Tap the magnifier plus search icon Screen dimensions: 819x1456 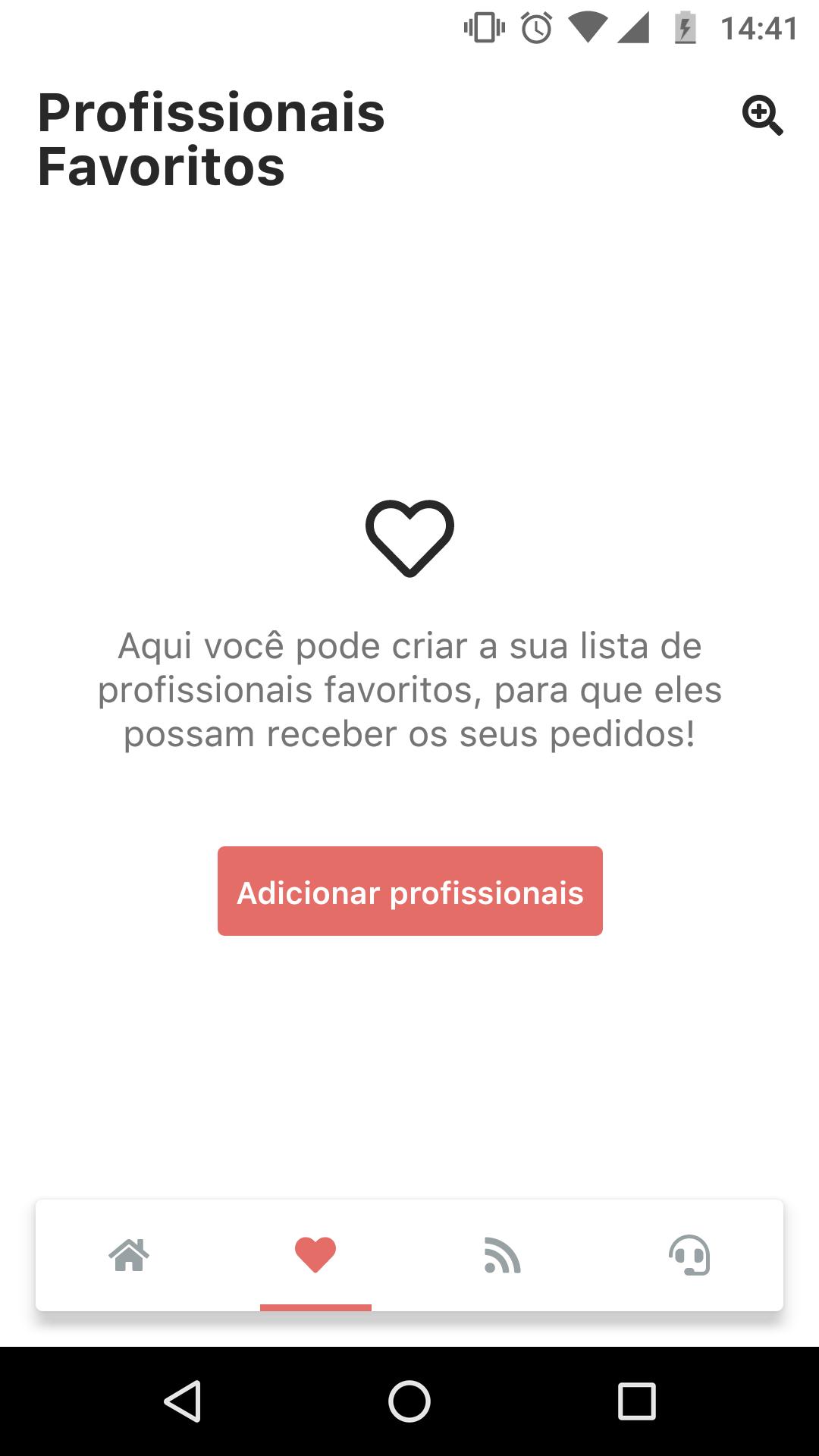(x=762, y=115)
